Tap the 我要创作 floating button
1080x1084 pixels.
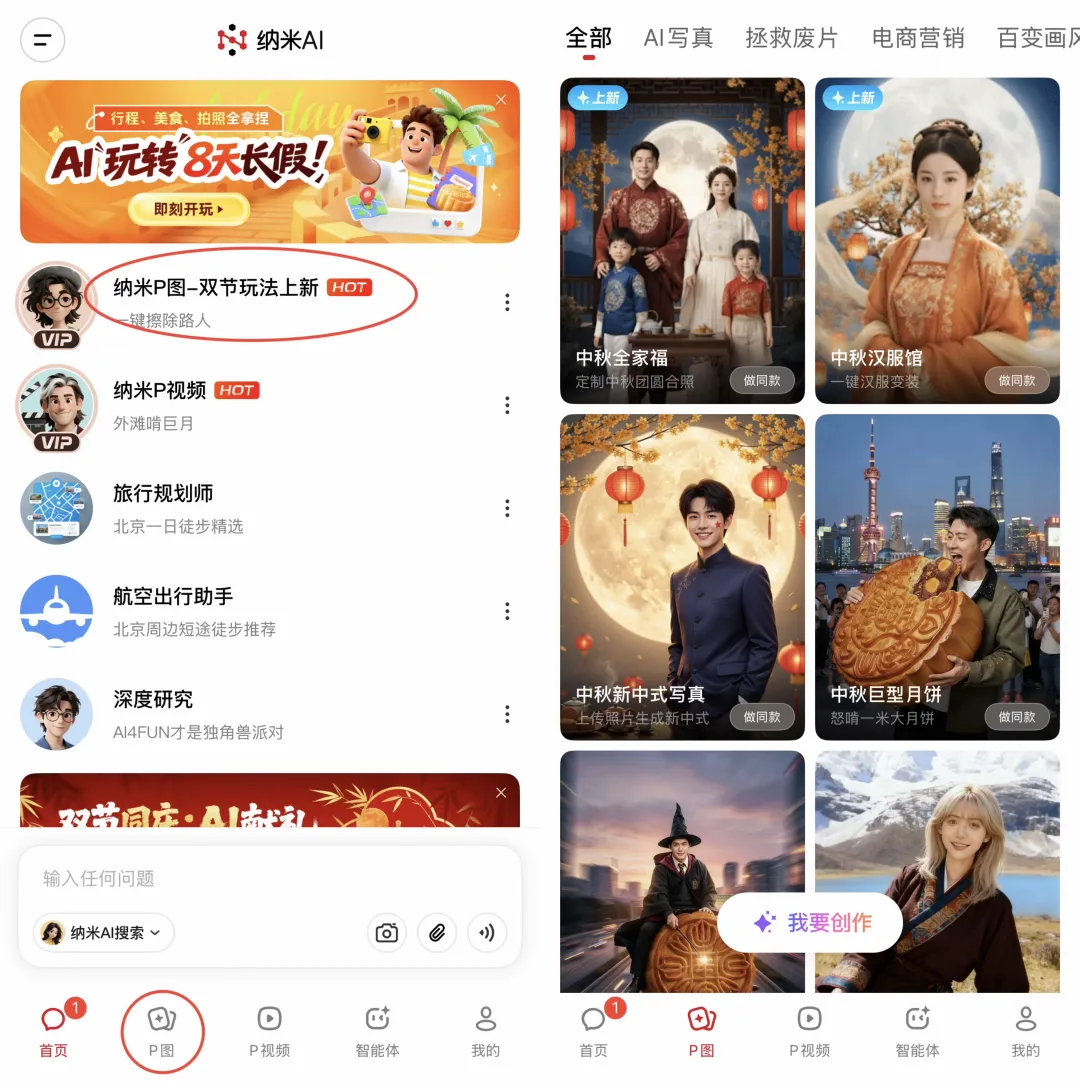pyautogui.click(x=810, y=922)
